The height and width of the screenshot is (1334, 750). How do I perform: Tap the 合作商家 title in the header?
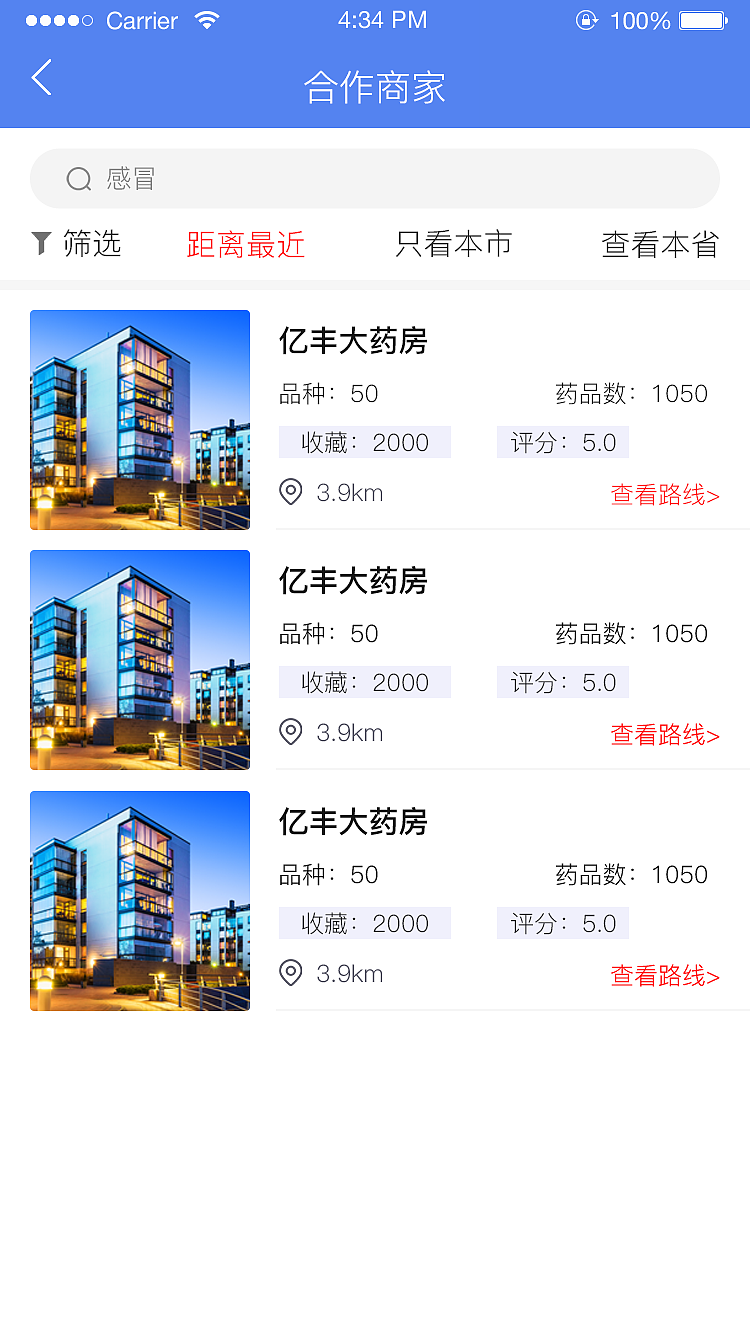point(375,88)
